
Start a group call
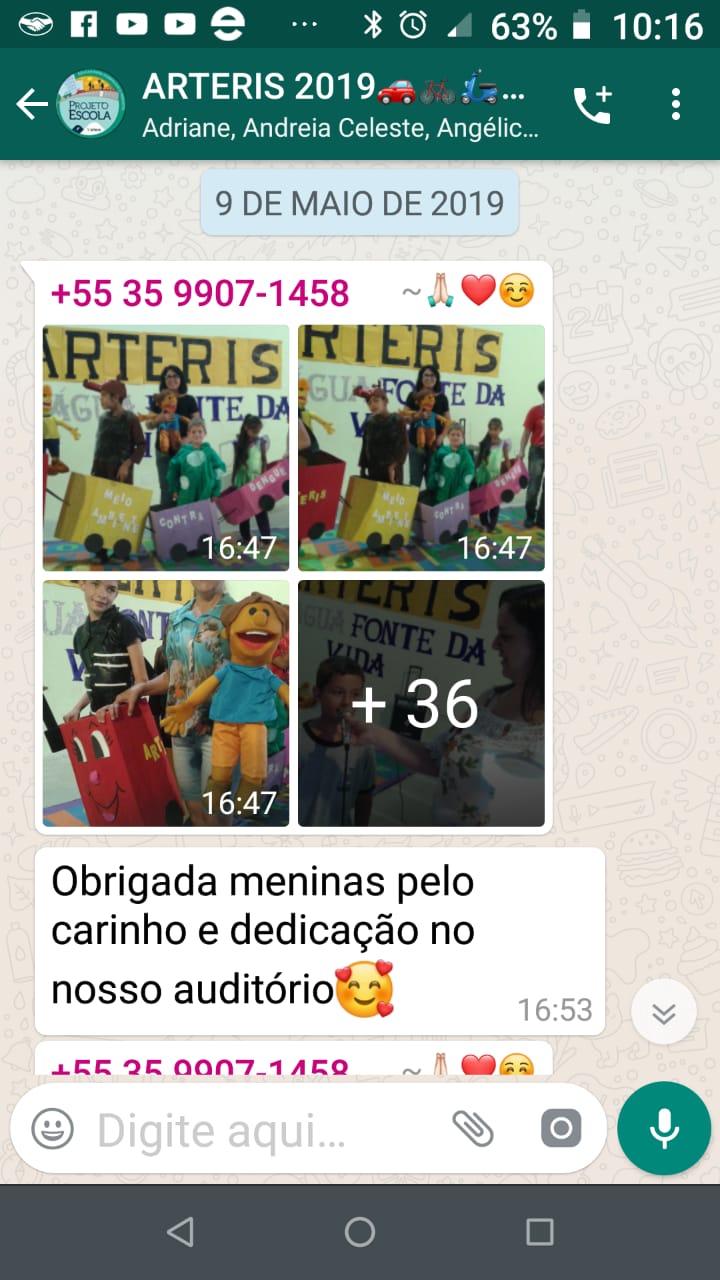pyautogui.click(x=592, y=104)
